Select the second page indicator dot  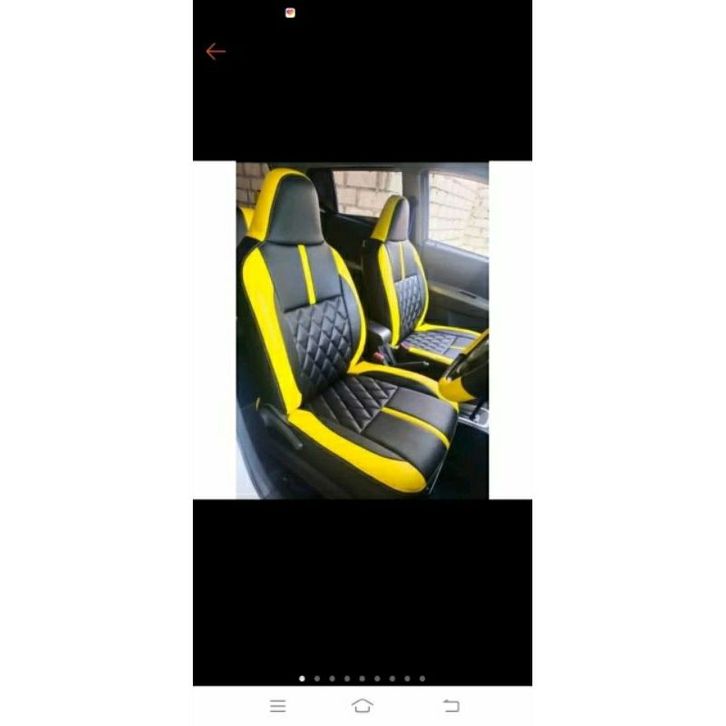[x=317, y=678]
